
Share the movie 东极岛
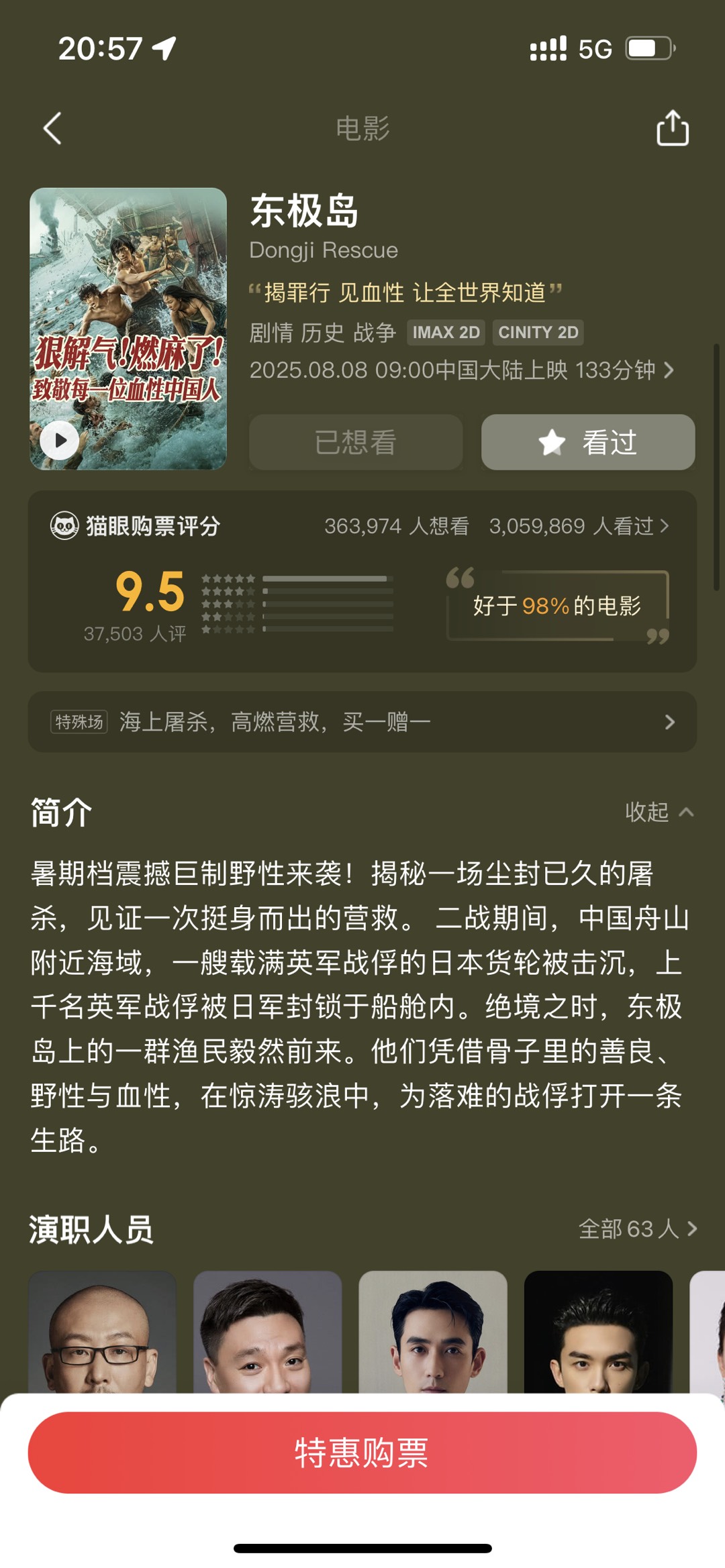tap(672, 128)
